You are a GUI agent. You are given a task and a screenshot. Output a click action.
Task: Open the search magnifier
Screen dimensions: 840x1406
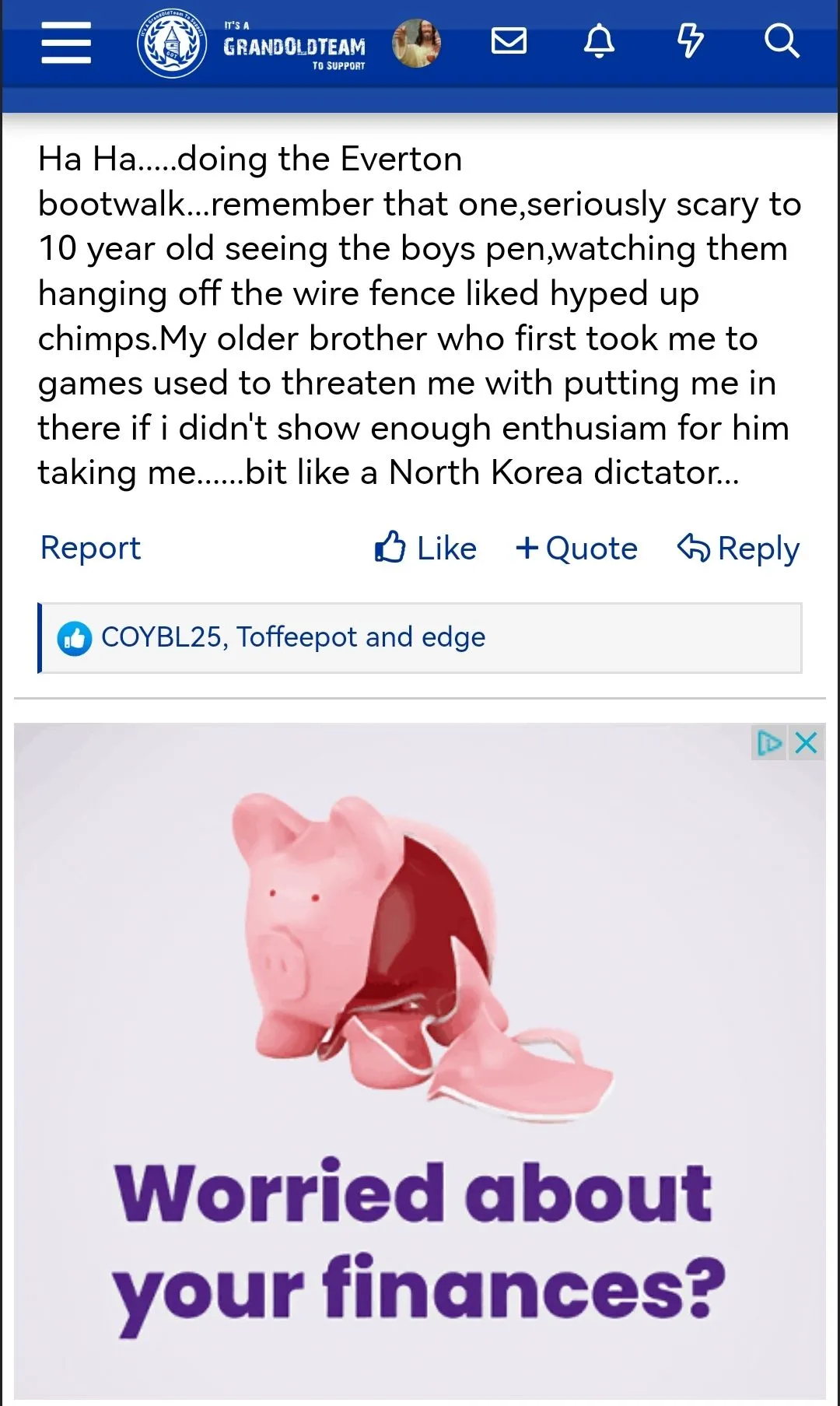[x=781, y=41]
